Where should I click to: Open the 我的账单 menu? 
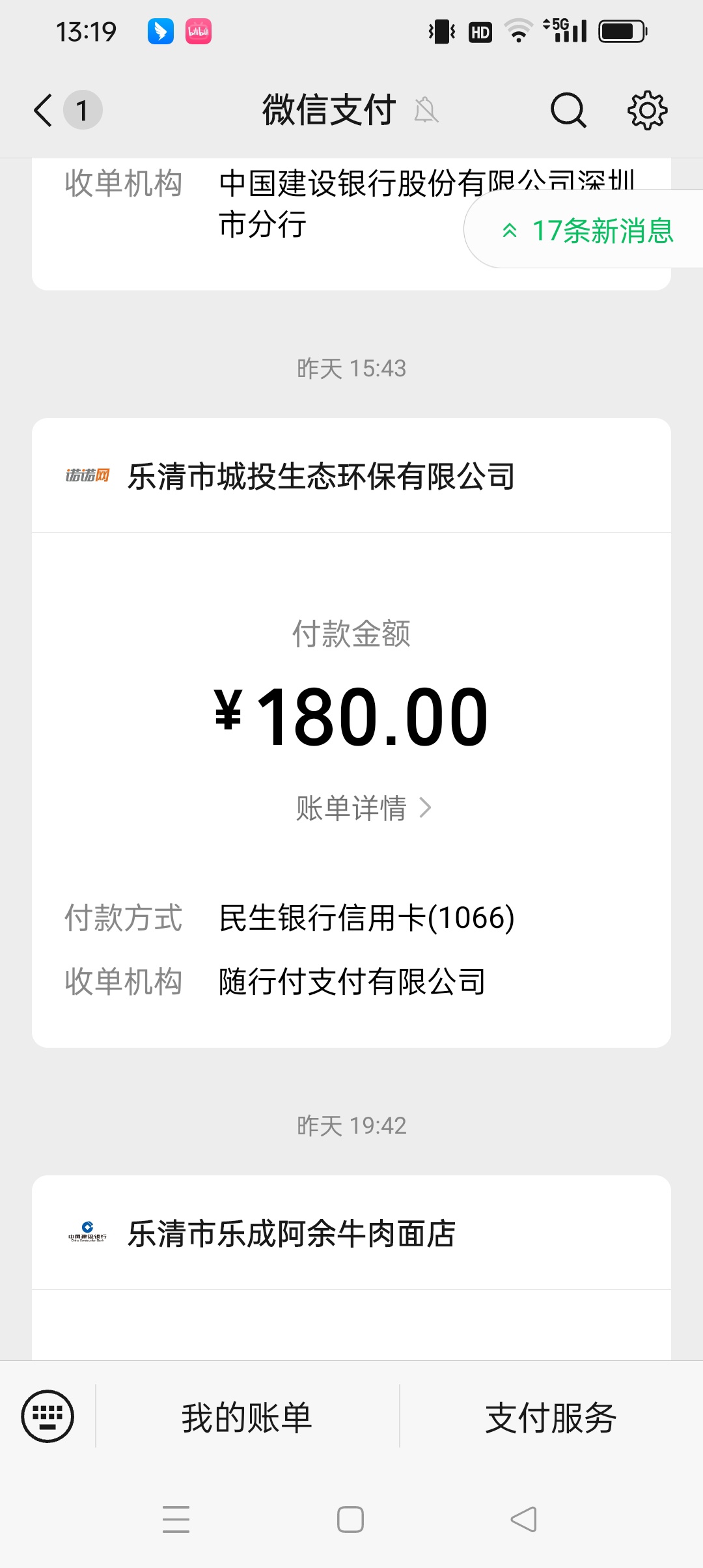(247, 1417)
